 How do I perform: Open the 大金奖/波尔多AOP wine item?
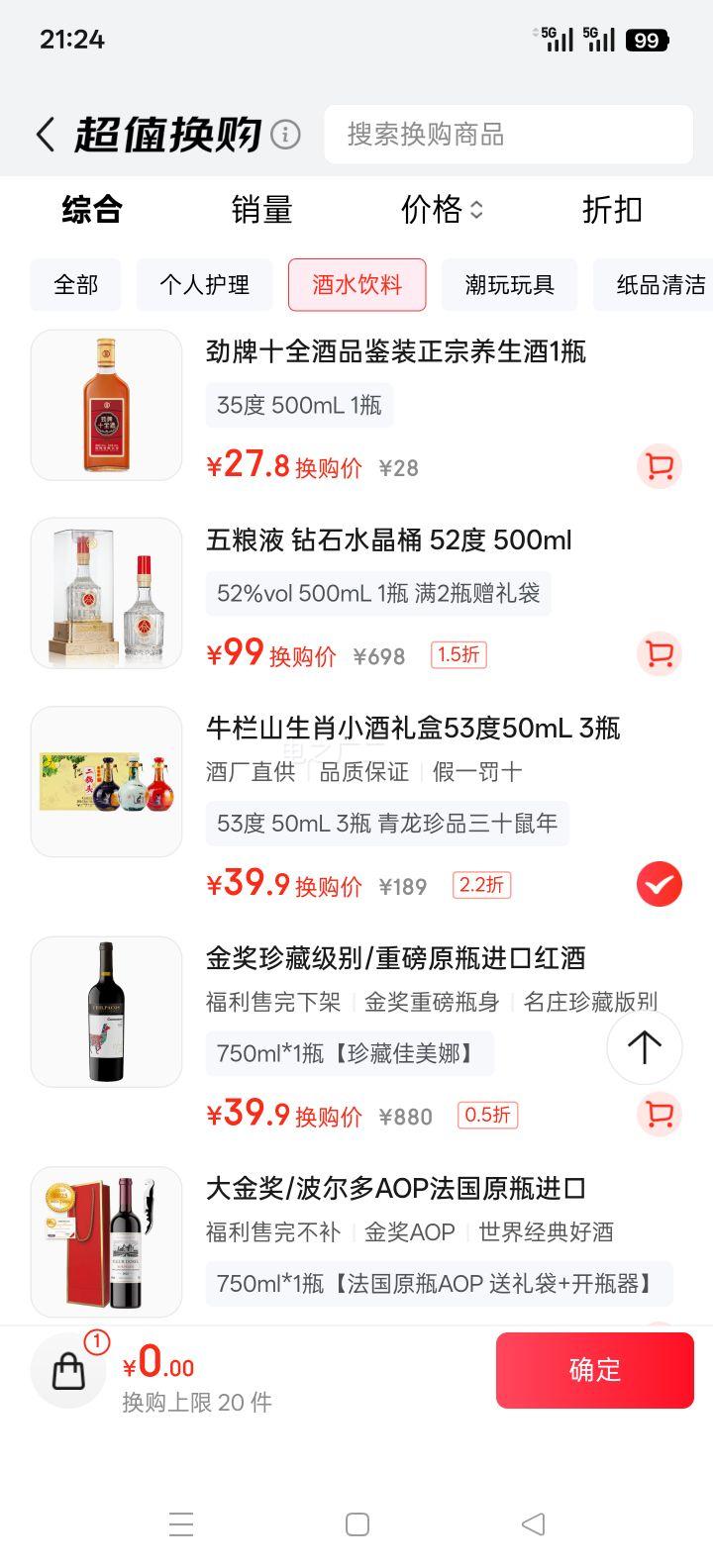[396, 1188]
